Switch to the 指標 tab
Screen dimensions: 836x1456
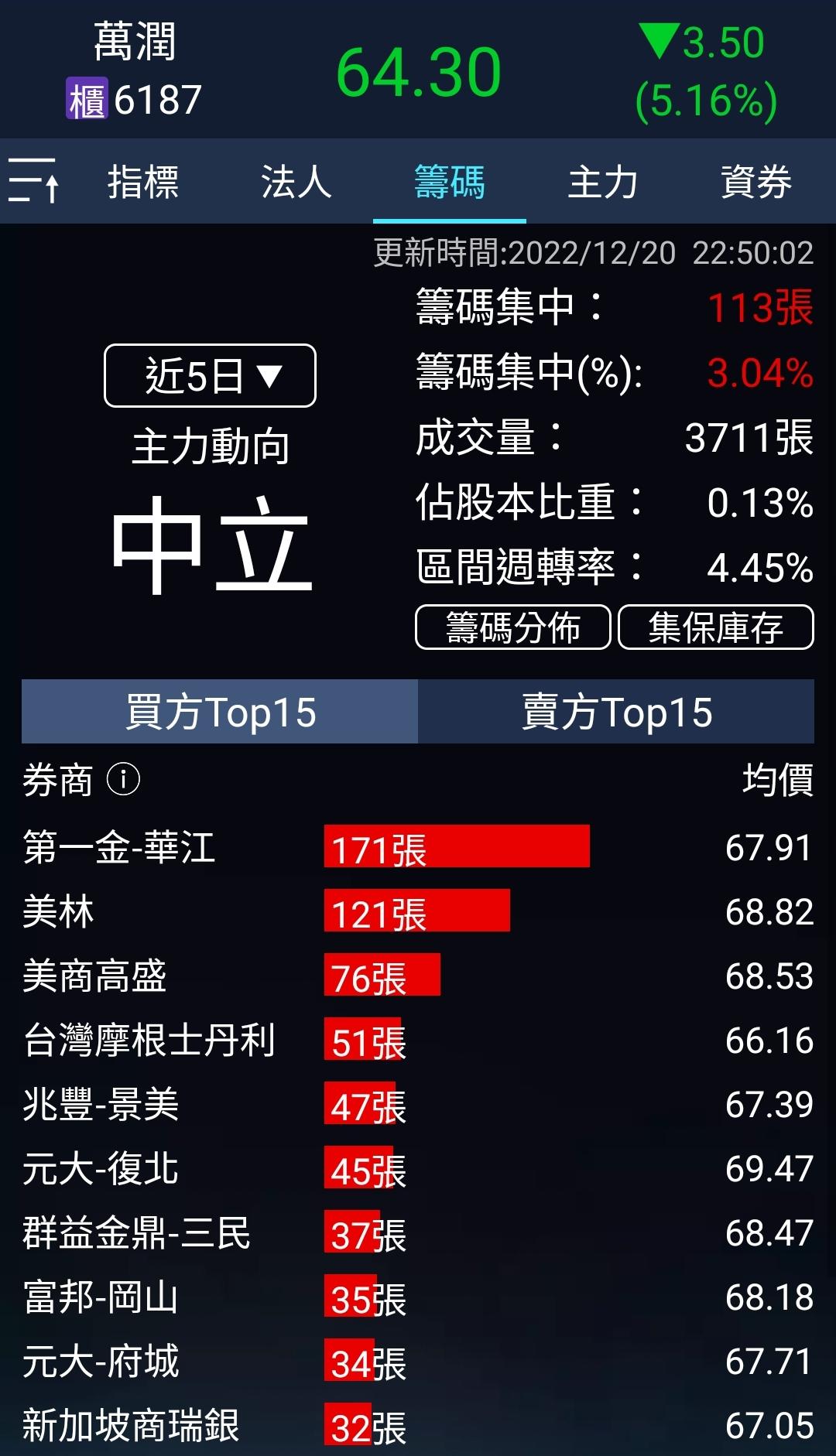(143, 182)
